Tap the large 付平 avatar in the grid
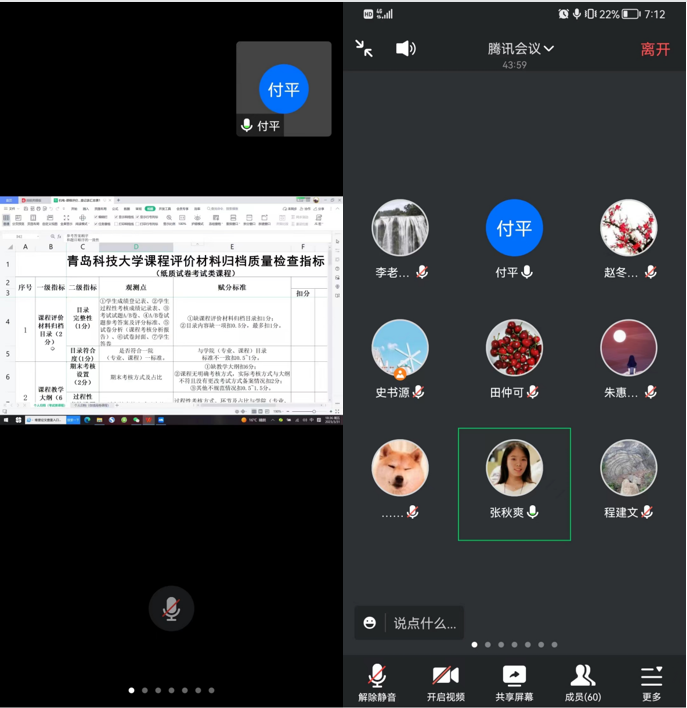The height and width of the screenshot is (708, 687). [x=514, y=228]
